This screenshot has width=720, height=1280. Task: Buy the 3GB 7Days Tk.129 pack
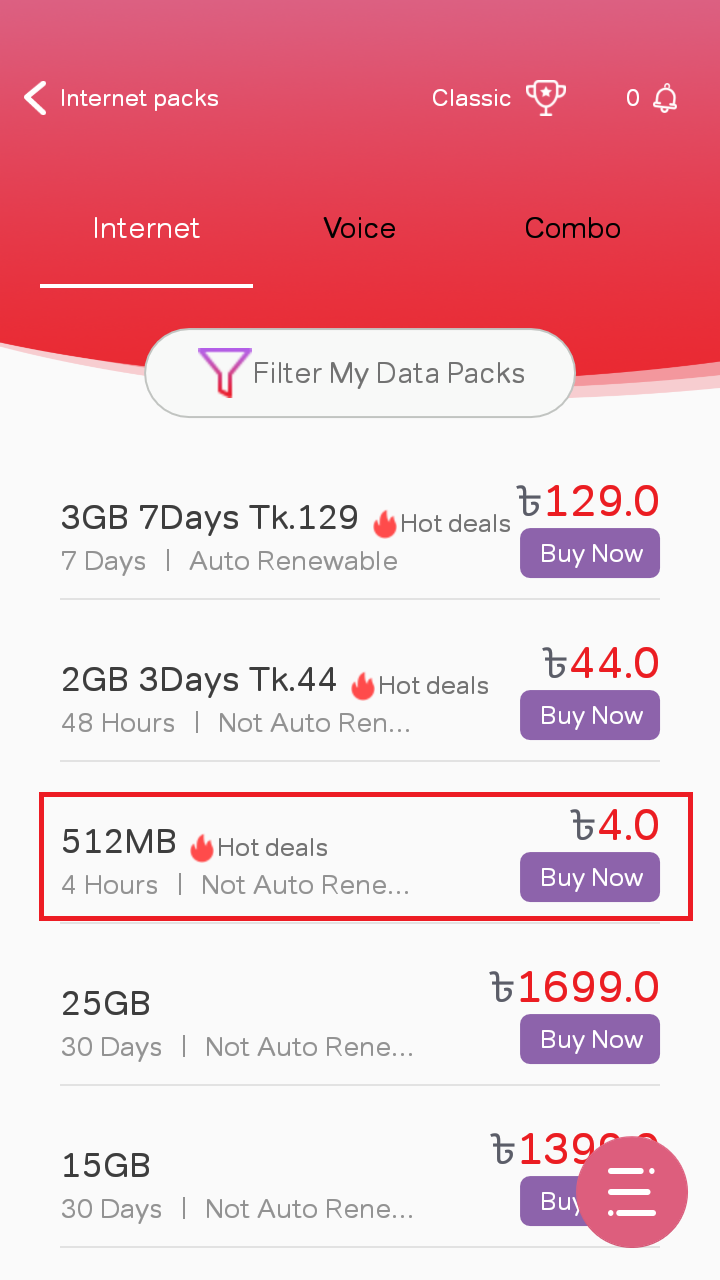(589, 554)
